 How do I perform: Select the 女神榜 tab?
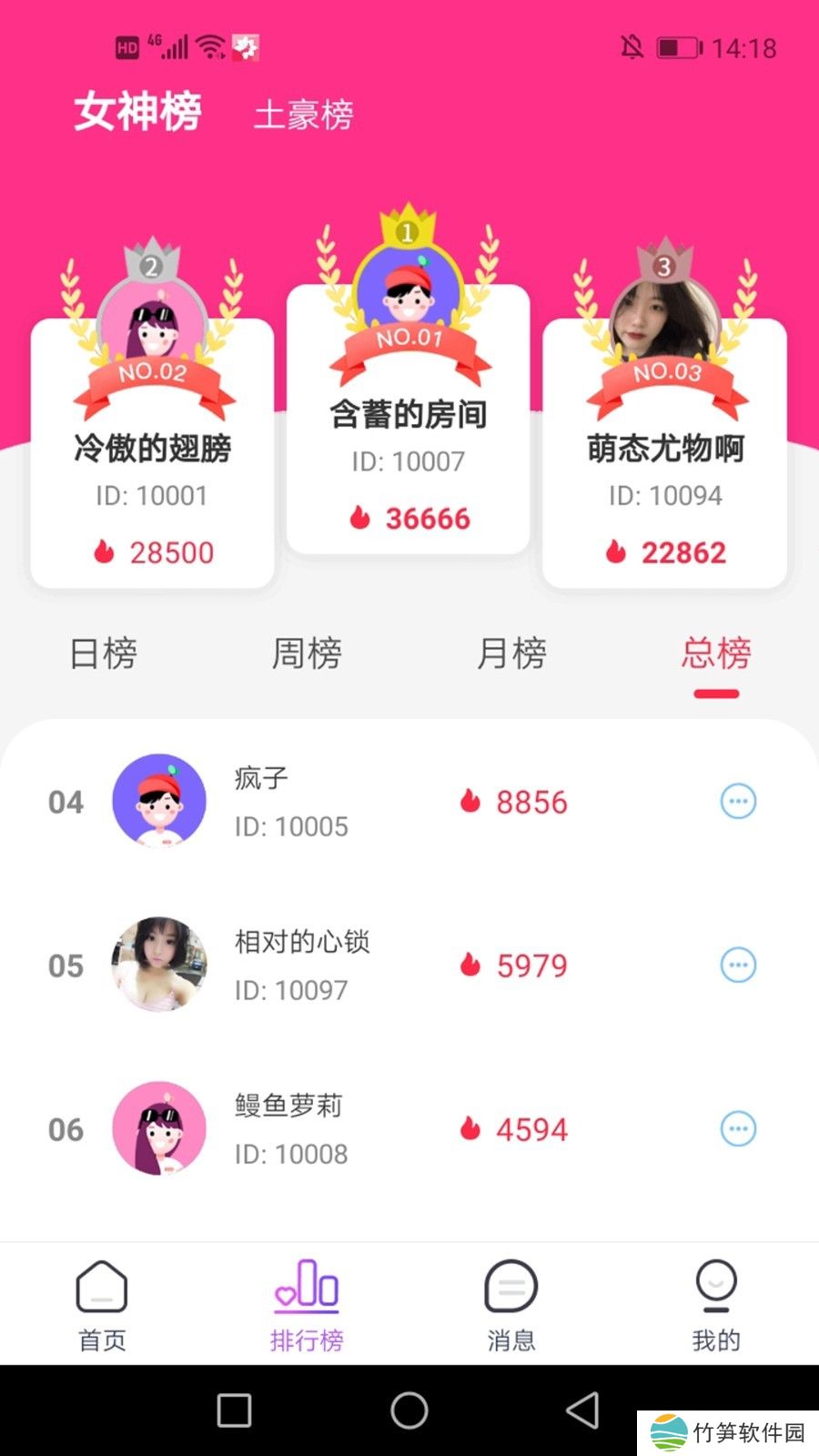pos(137,112)
